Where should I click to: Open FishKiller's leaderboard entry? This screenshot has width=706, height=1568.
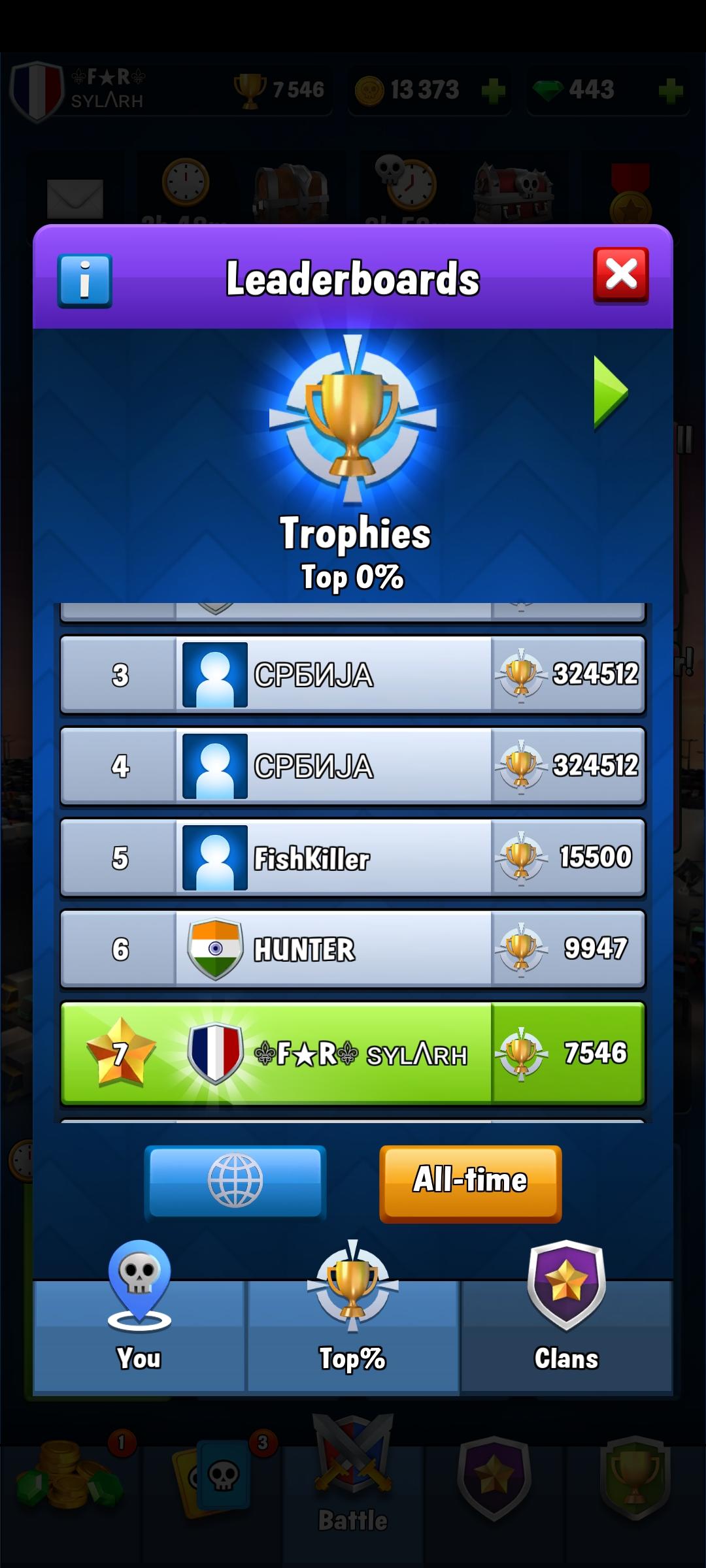tap(353, 858)
